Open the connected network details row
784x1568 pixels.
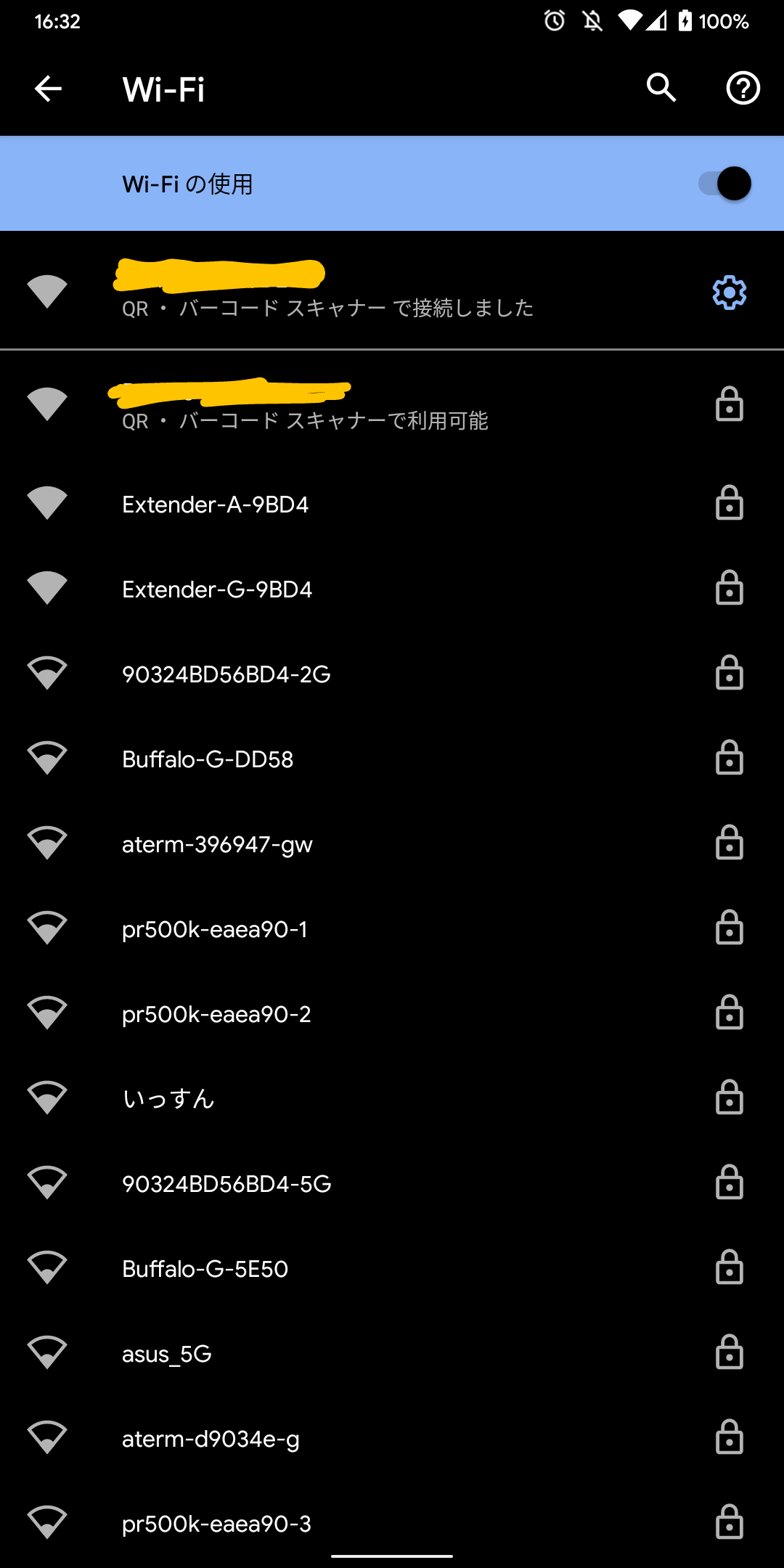pyautogui.click(x=327, y=290)
